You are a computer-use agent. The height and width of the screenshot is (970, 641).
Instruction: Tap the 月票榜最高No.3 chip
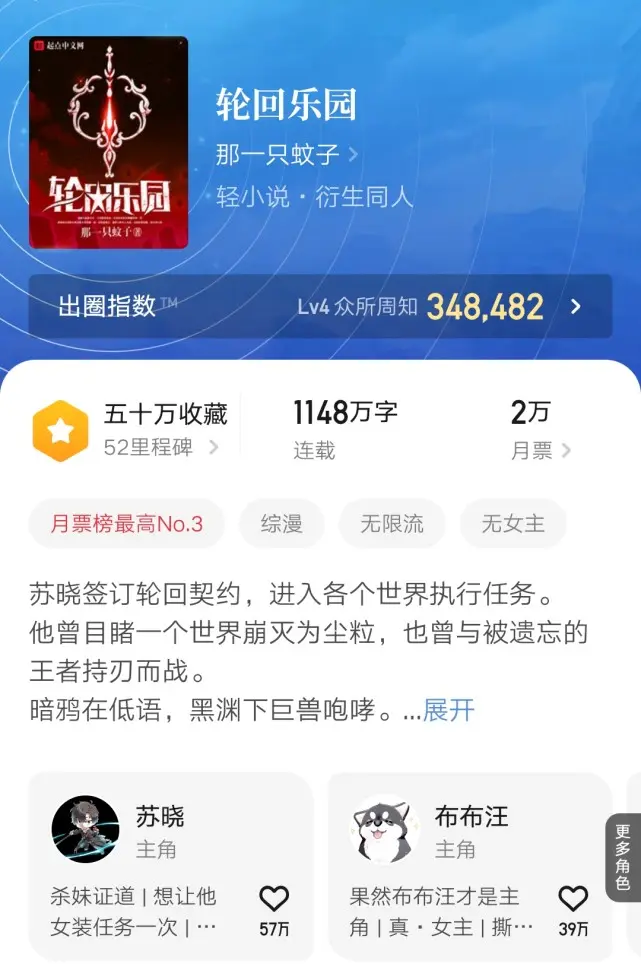point(127,524)
